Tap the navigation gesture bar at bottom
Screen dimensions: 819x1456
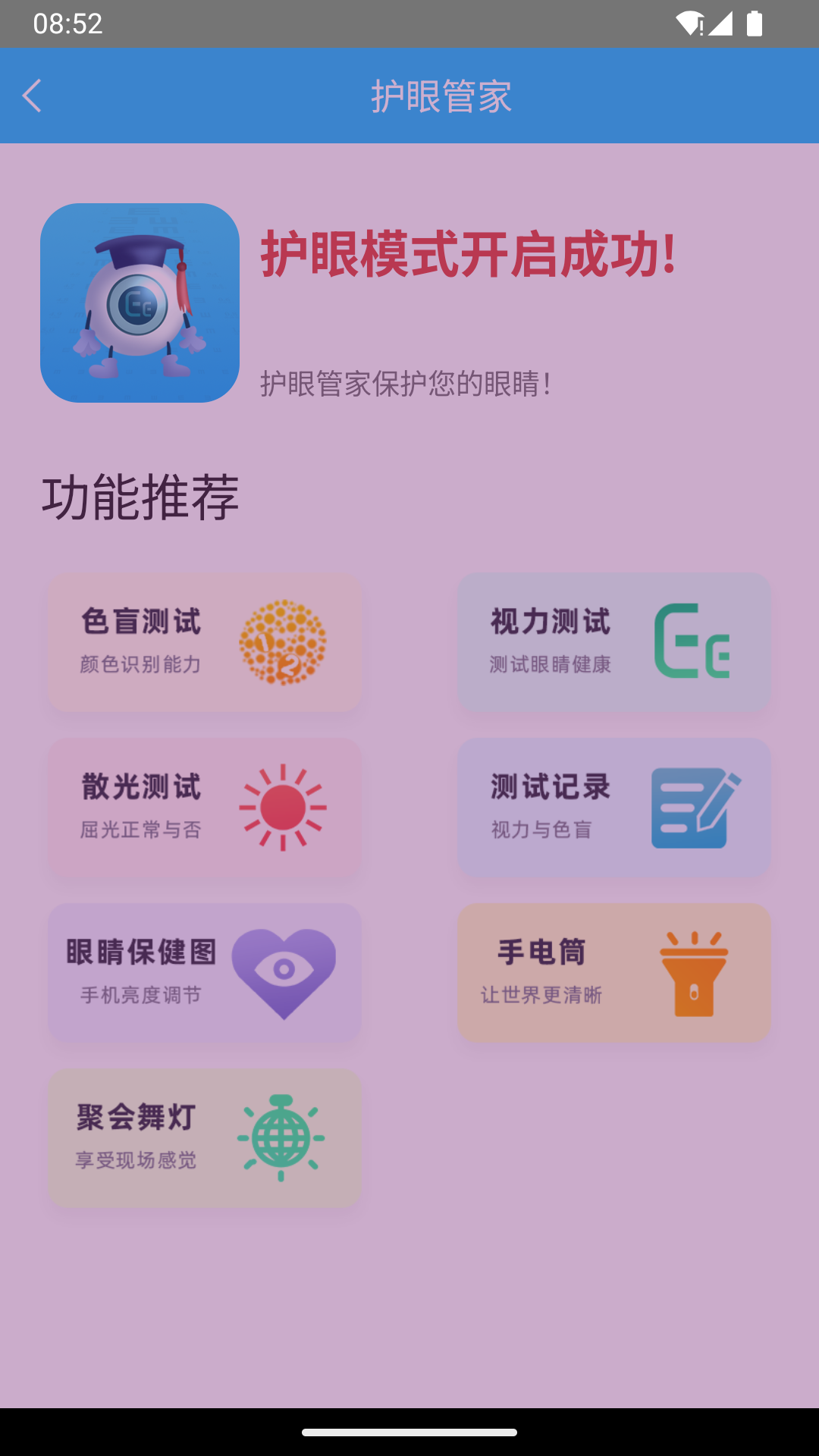point(409,1433)
